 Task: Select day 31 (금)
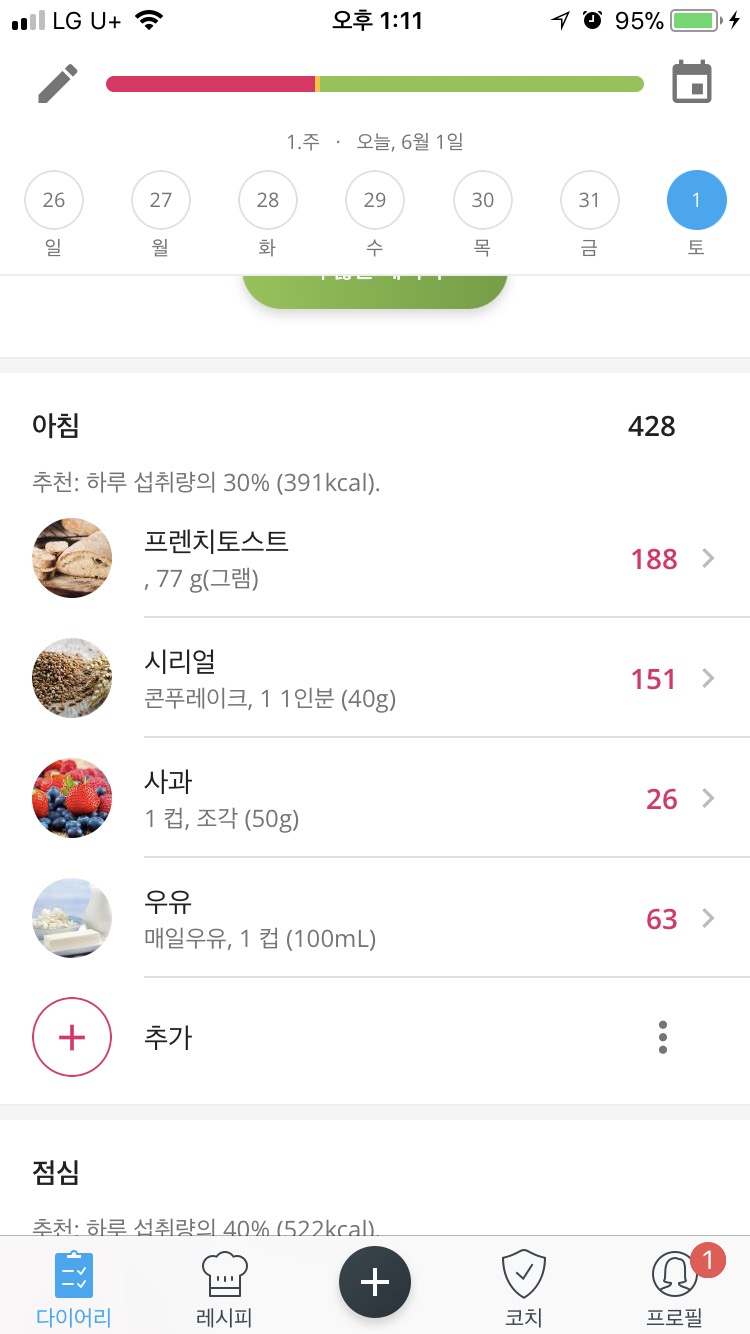[x=589, y=201]
